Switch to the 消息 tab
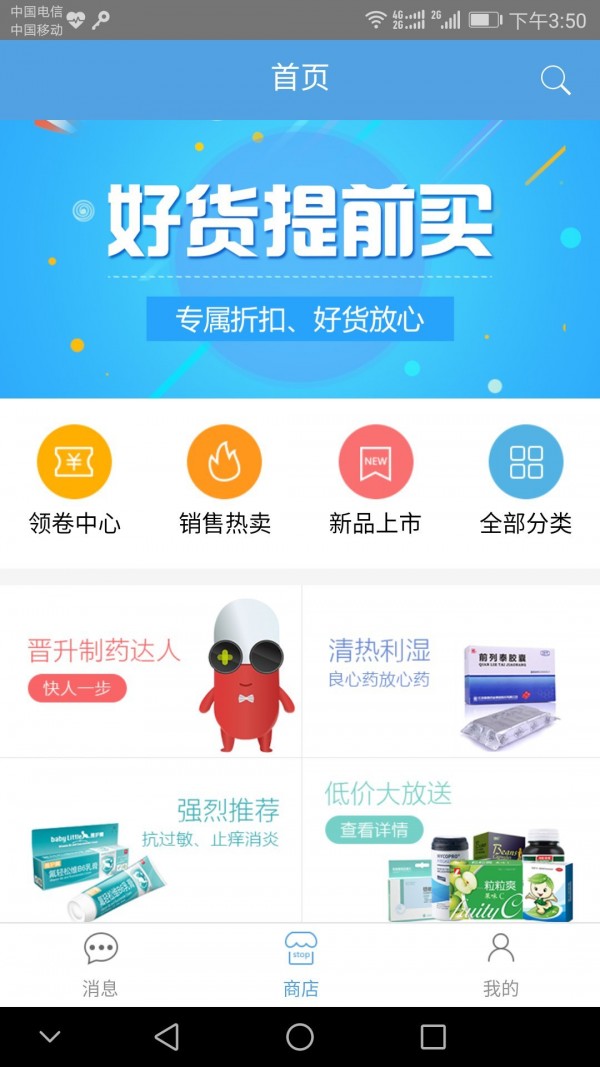 click(100, 965)
